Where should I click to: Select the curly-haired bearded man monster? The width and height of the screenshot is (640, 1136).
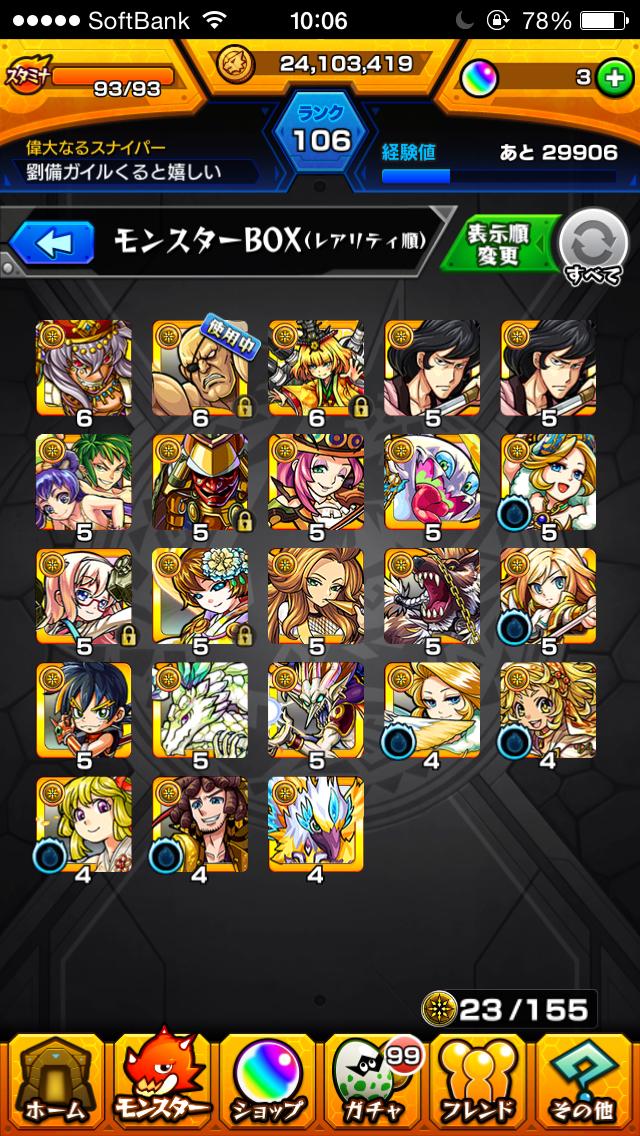click(200, 824)
